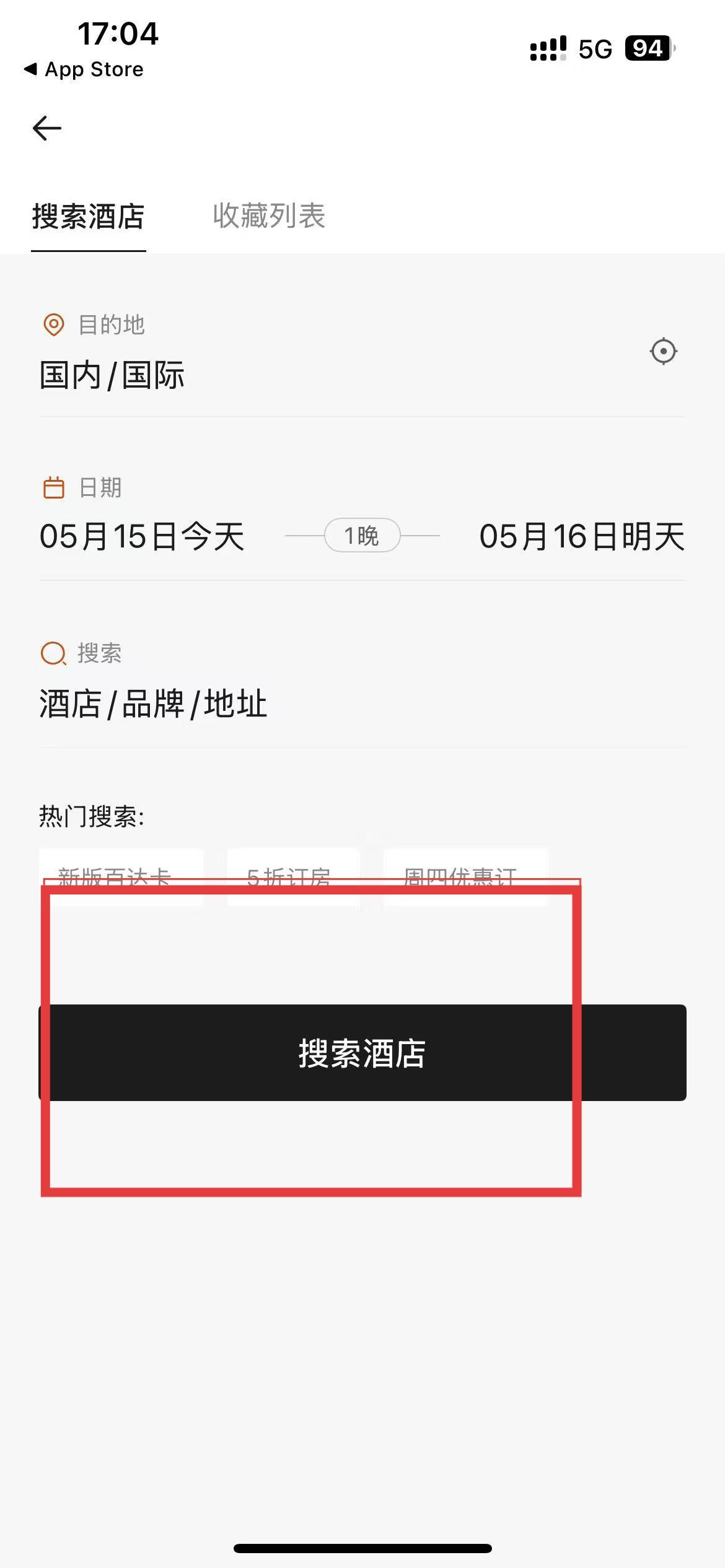Enter keyword in 酒店/品牌/地址 field
The height and width of the screenshot is (1568, 725).
(x=153, y=704)
